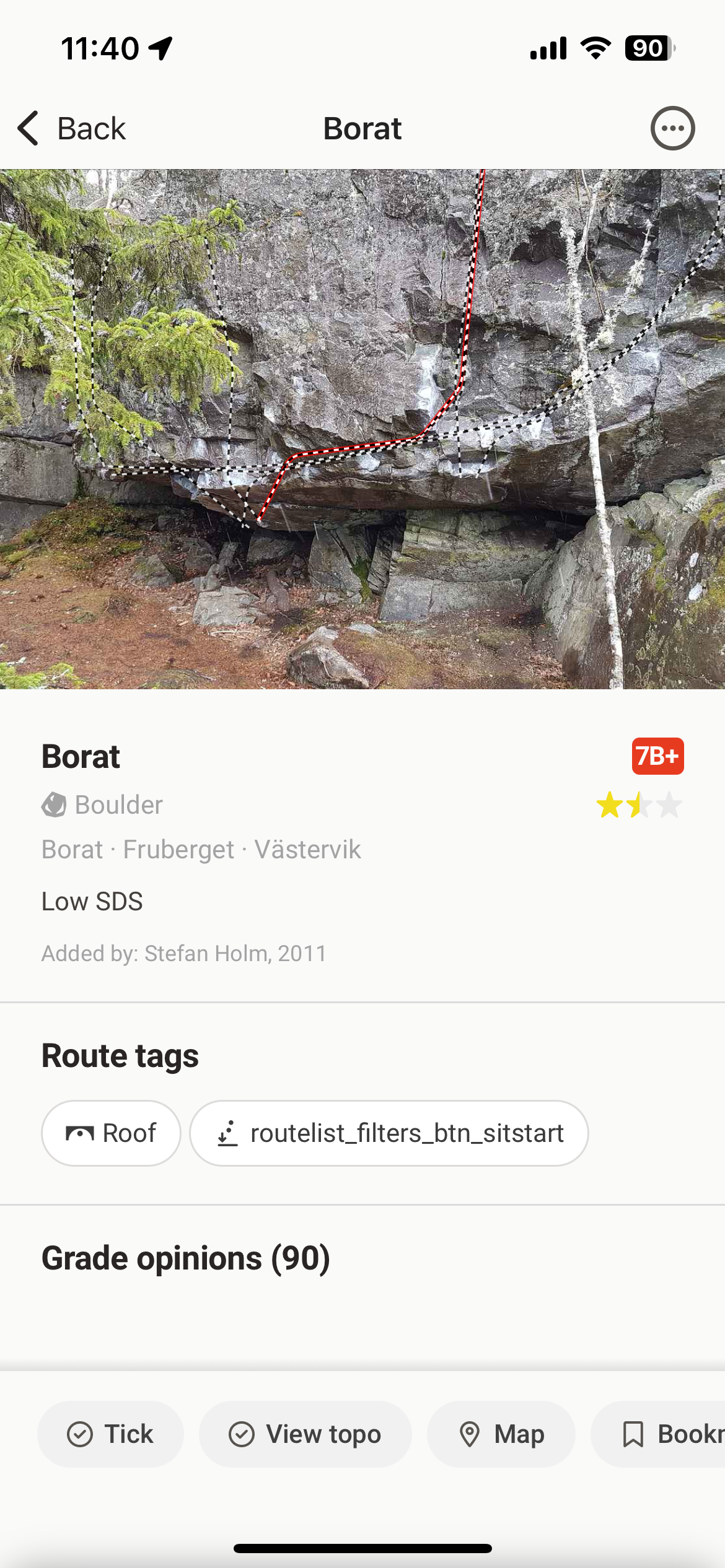This screenshot has width=725, height=1568.
Task: Select the sitstart route tag chip
Action: coord(389,1133)
